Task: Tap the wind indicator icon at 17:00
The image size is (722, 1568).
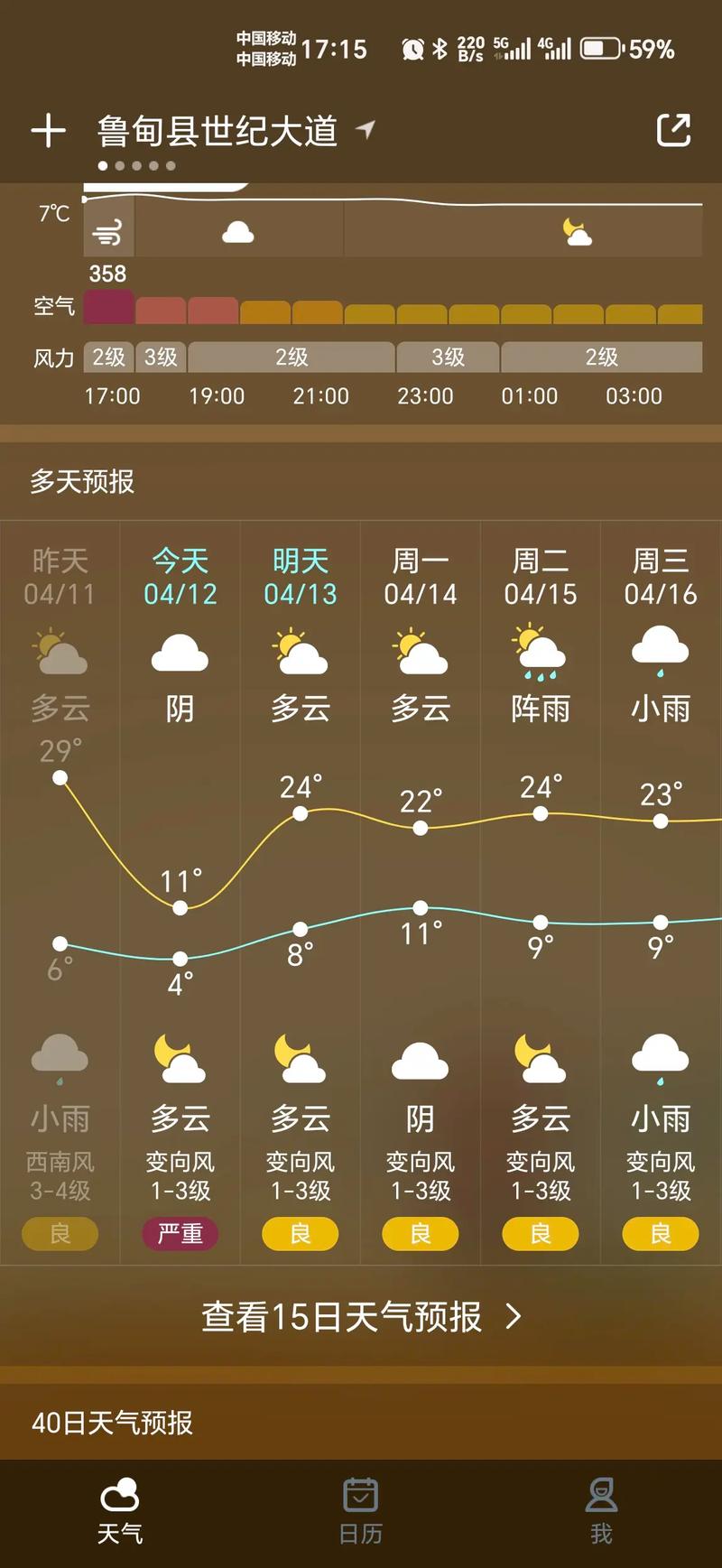Action: click(107, 230)
